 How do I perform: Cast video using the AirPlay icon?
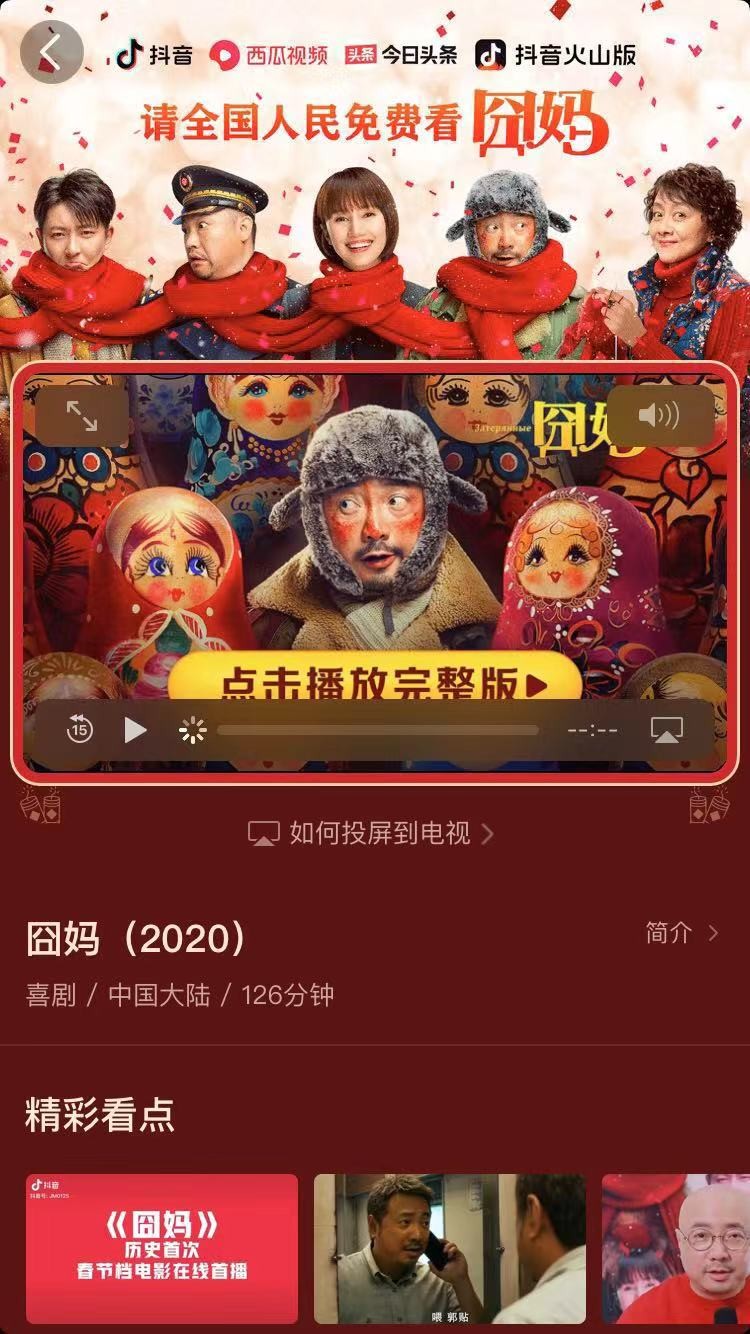pyautogui.click(x=667, y=730)
